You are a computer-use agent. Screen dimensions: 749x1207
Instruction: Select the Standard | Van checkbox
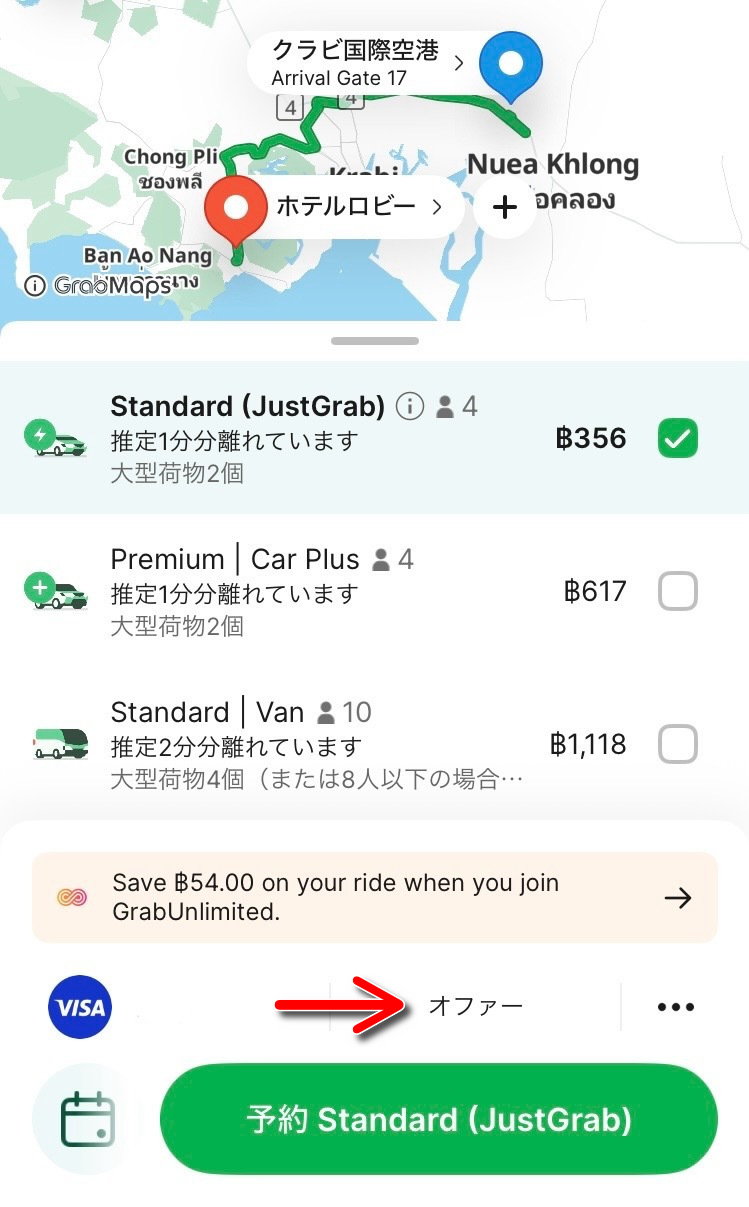677,744
